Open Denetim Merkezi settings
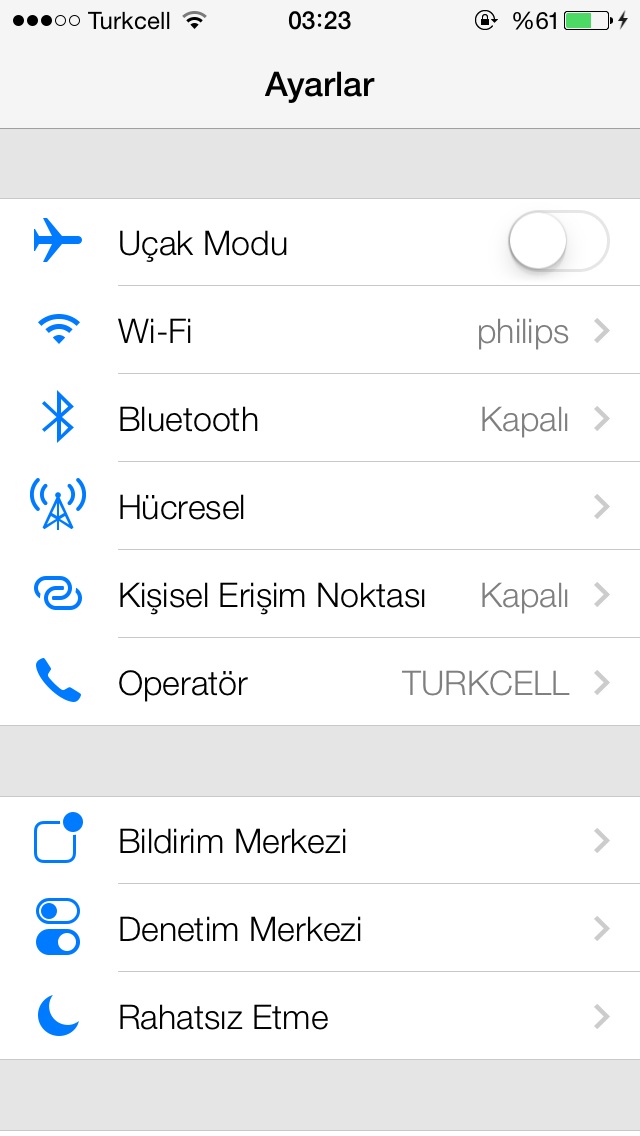 pyautogui.click(x=320, y=929)
